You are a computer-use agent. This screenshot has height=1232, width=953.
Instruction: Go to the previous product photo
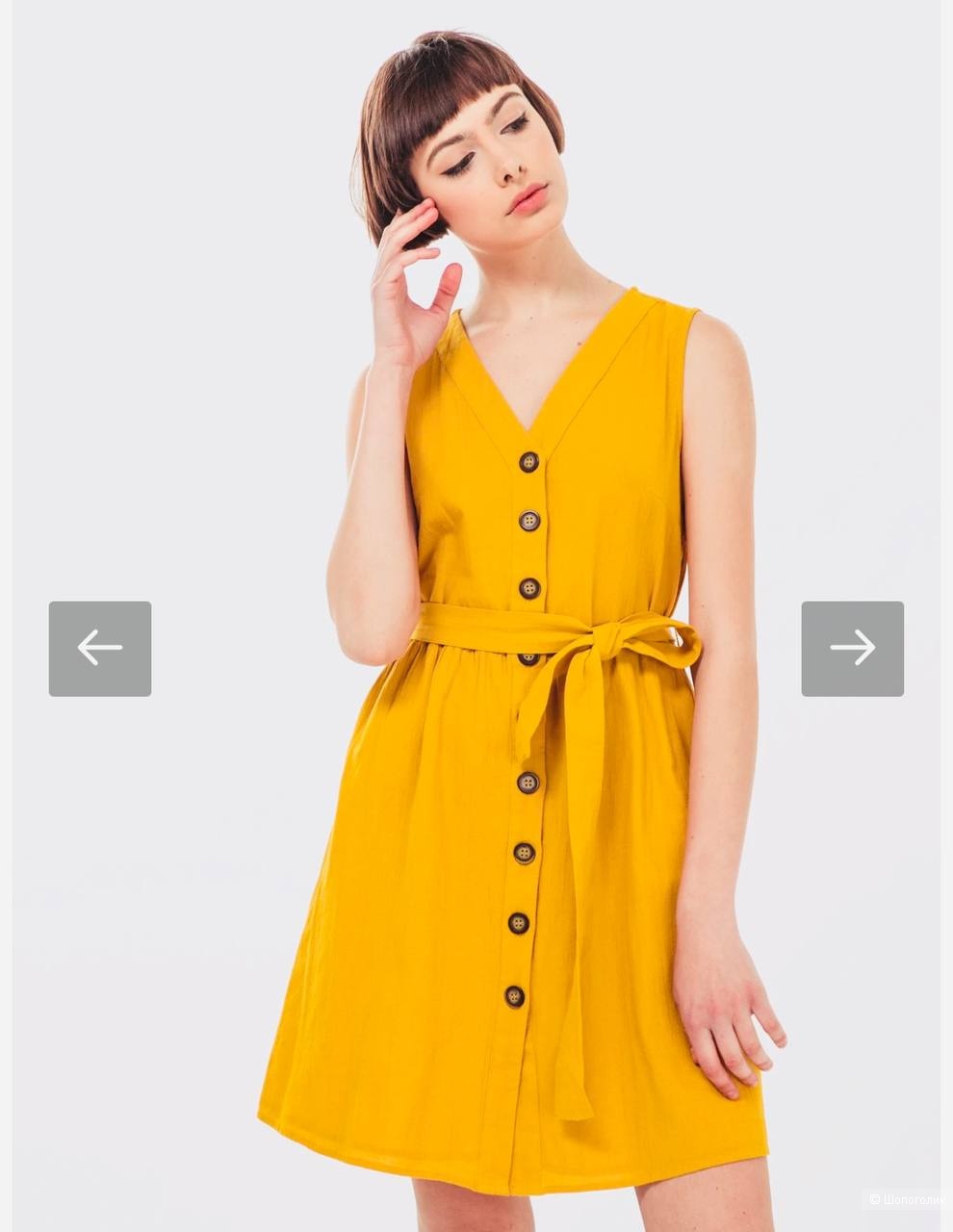(100, 648)
